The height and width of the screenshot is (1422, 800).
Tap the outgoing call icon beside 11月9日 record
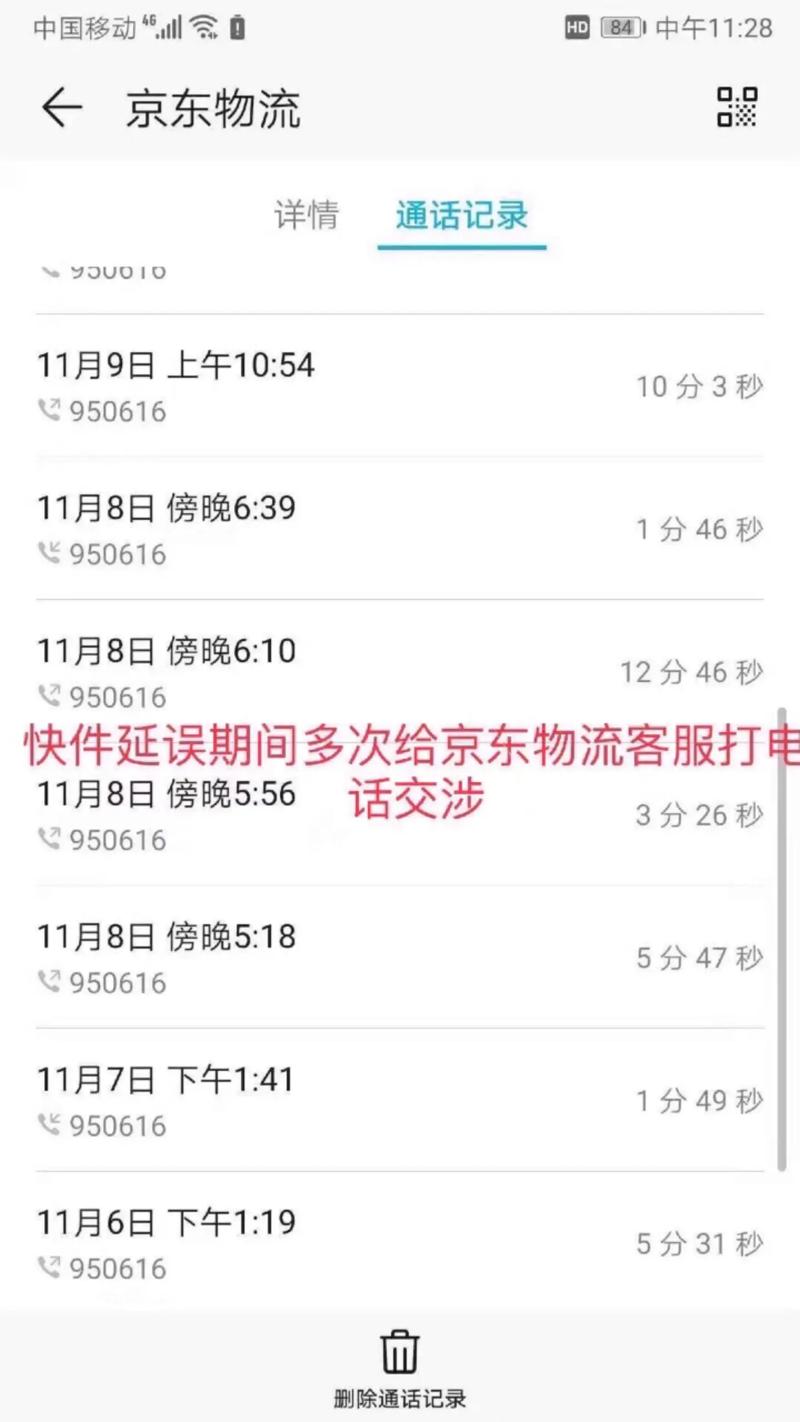pos(50,410)
